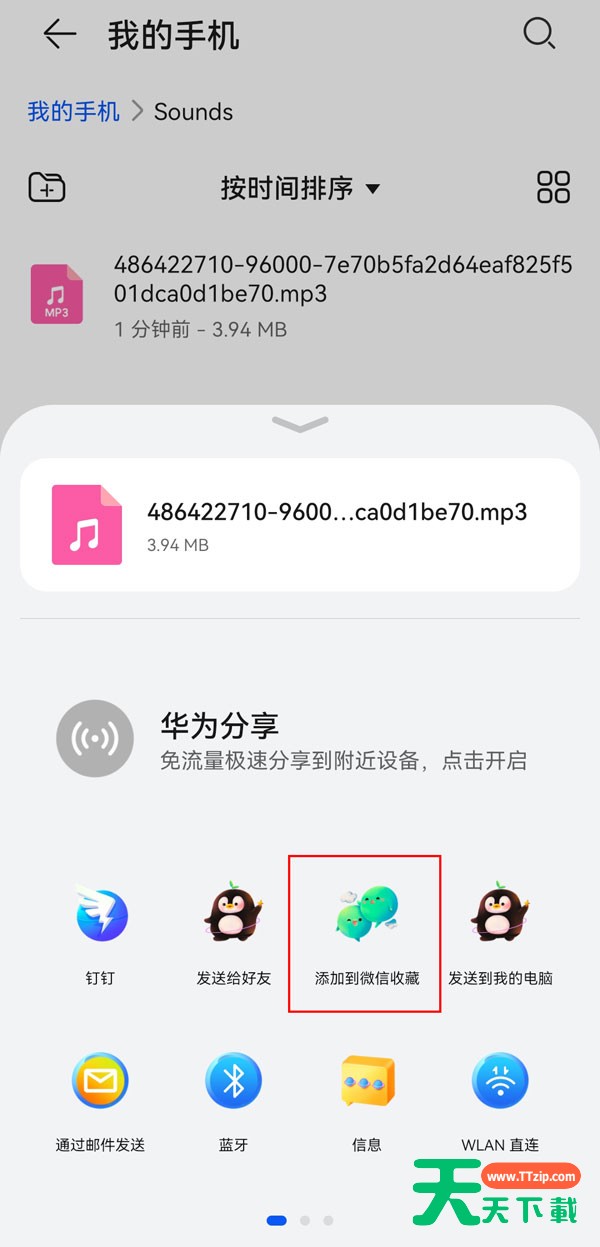This screenshot has width=600, height=1247.
Task: Go back using the top-left arrow
Action: [59, 35]
